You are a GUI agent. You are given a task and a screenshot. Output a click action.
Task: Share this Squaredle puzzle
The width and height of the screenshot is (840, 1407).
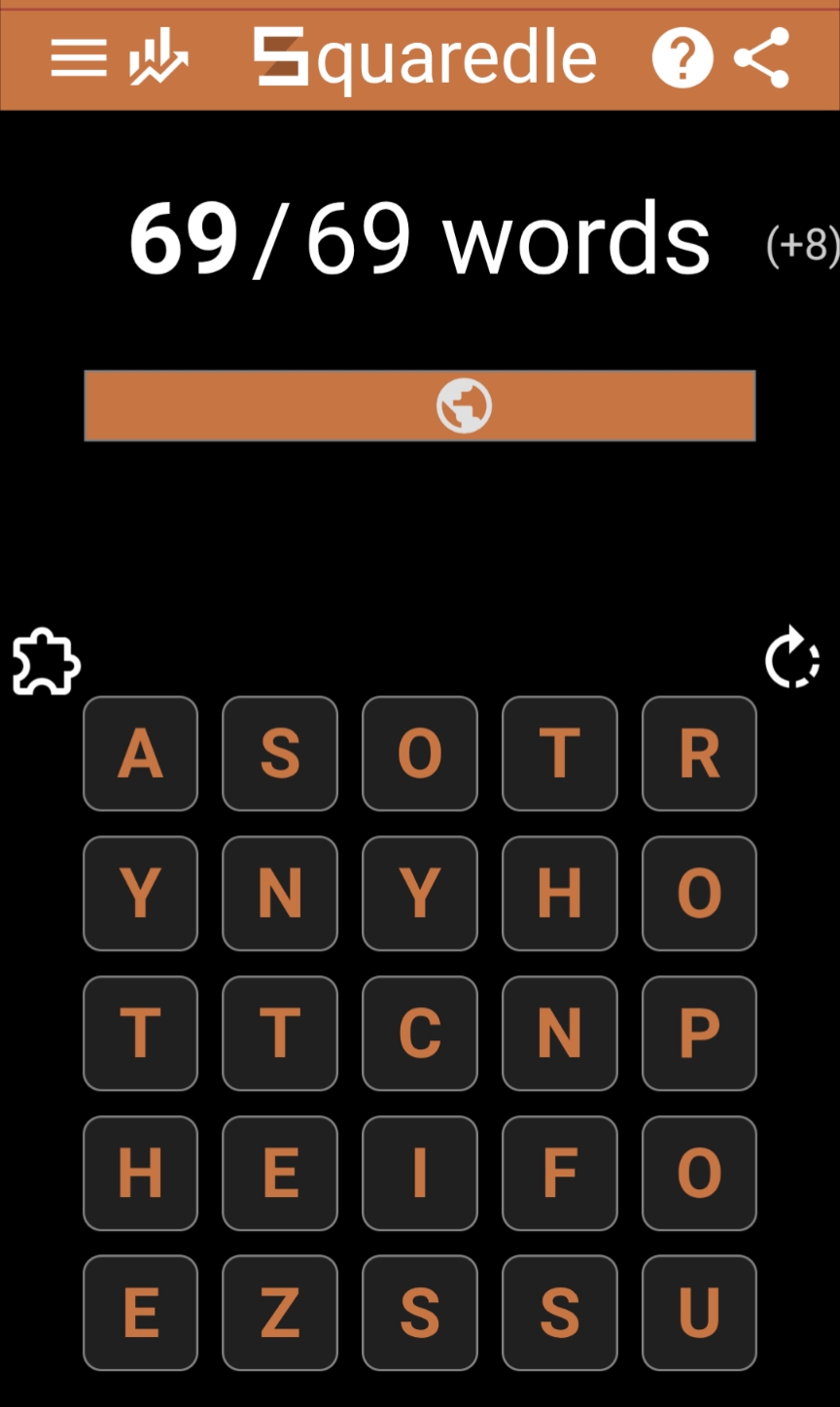point(761,59)
